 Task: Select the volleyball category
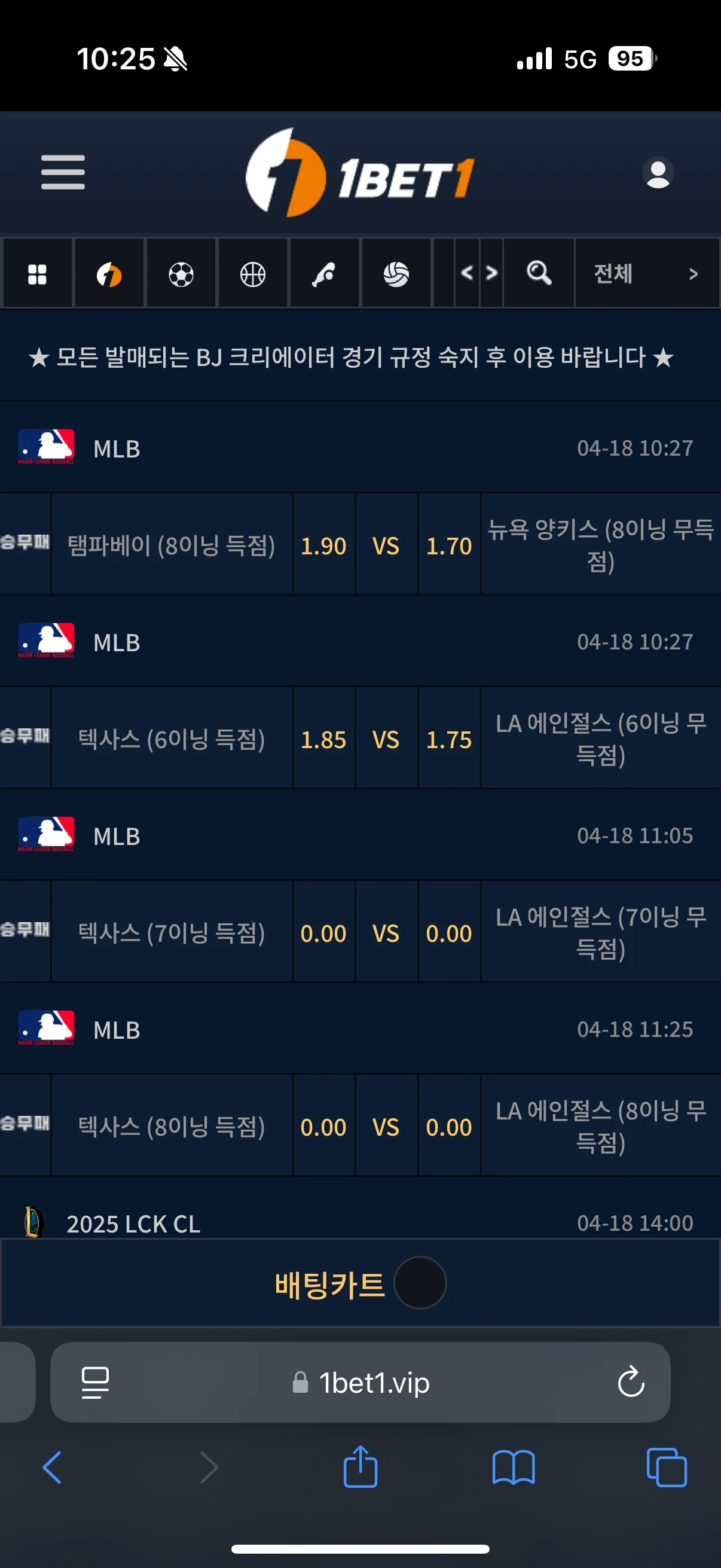pyautogui.click(x=396, y=274)
